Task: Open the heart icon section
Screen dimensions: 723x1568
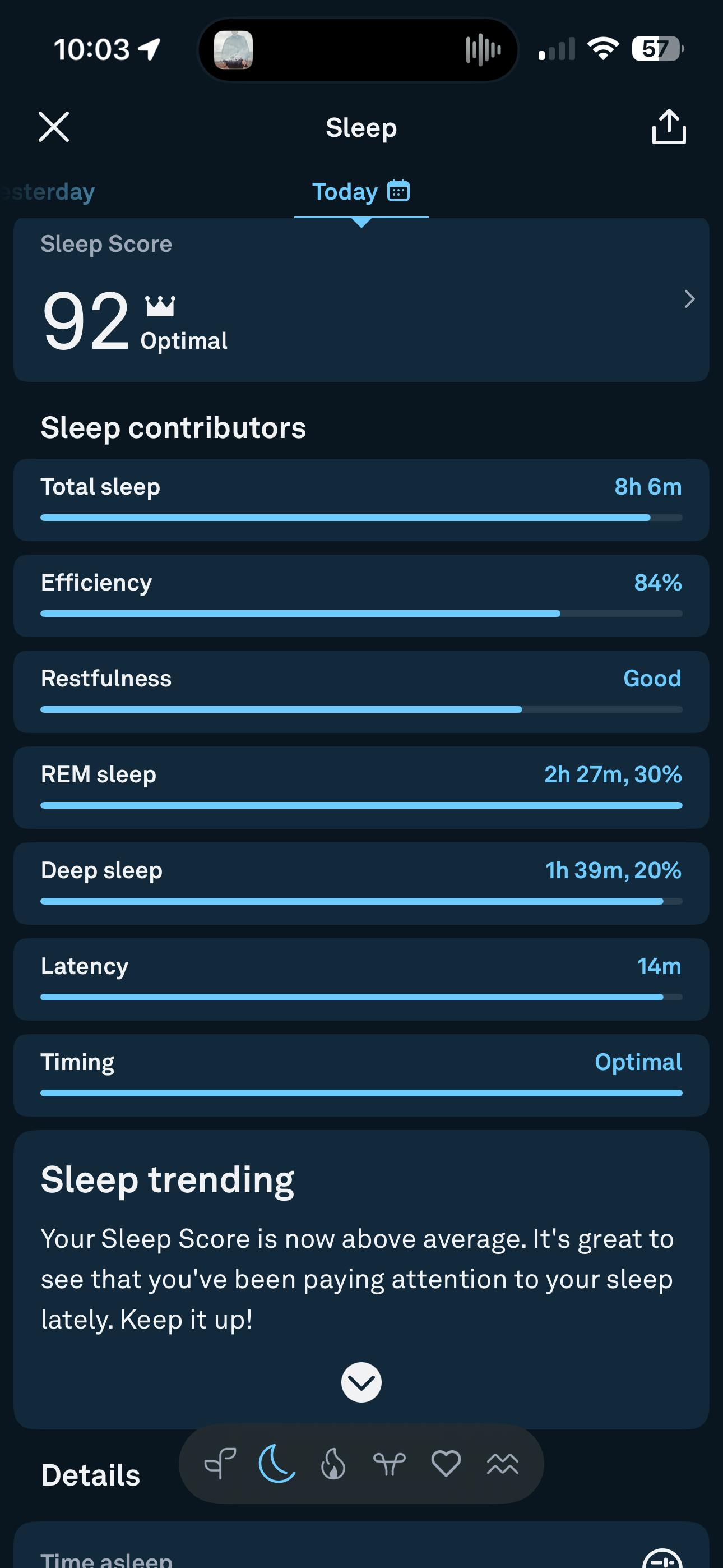Action: click(446, 1464)
